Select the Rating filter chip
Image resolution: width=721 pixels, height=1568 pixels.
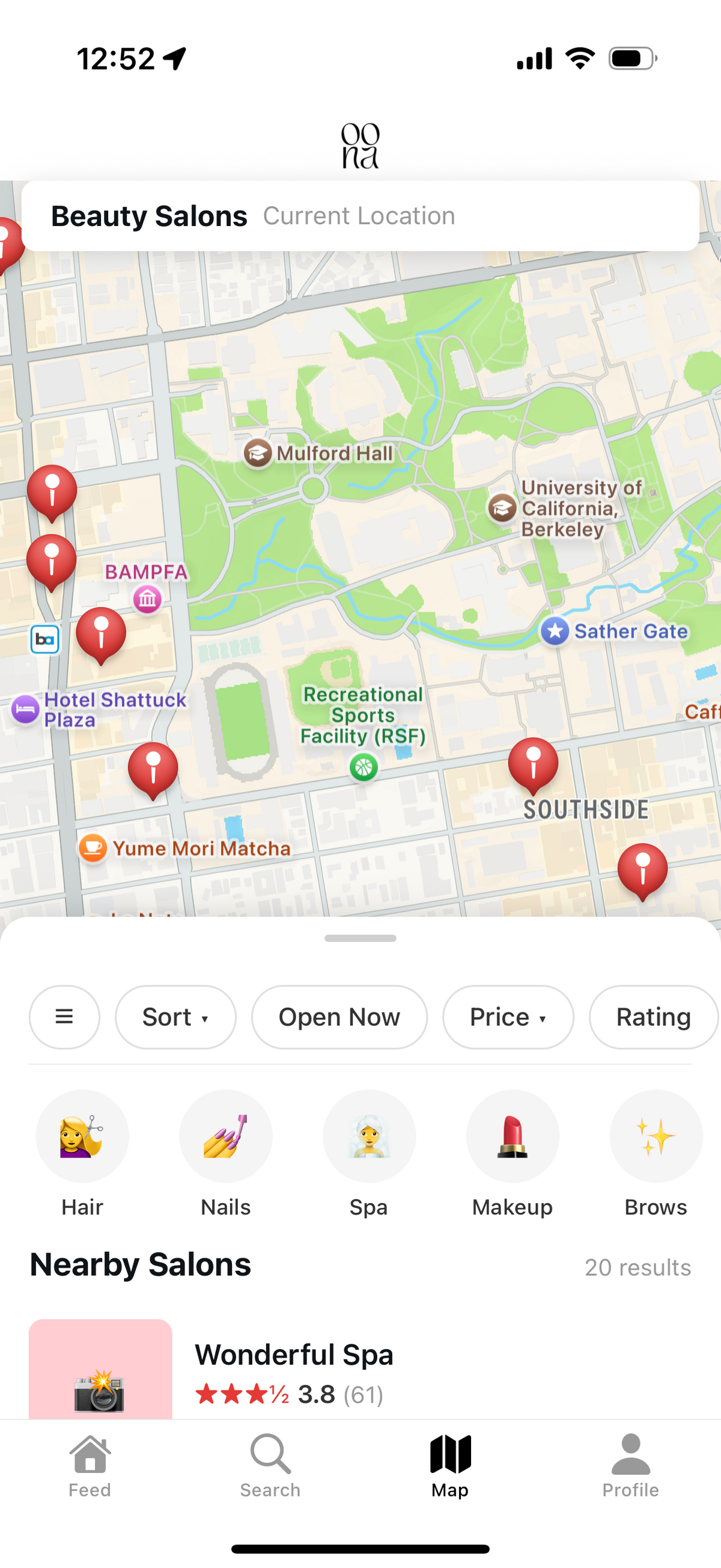tap(653, 1016)
